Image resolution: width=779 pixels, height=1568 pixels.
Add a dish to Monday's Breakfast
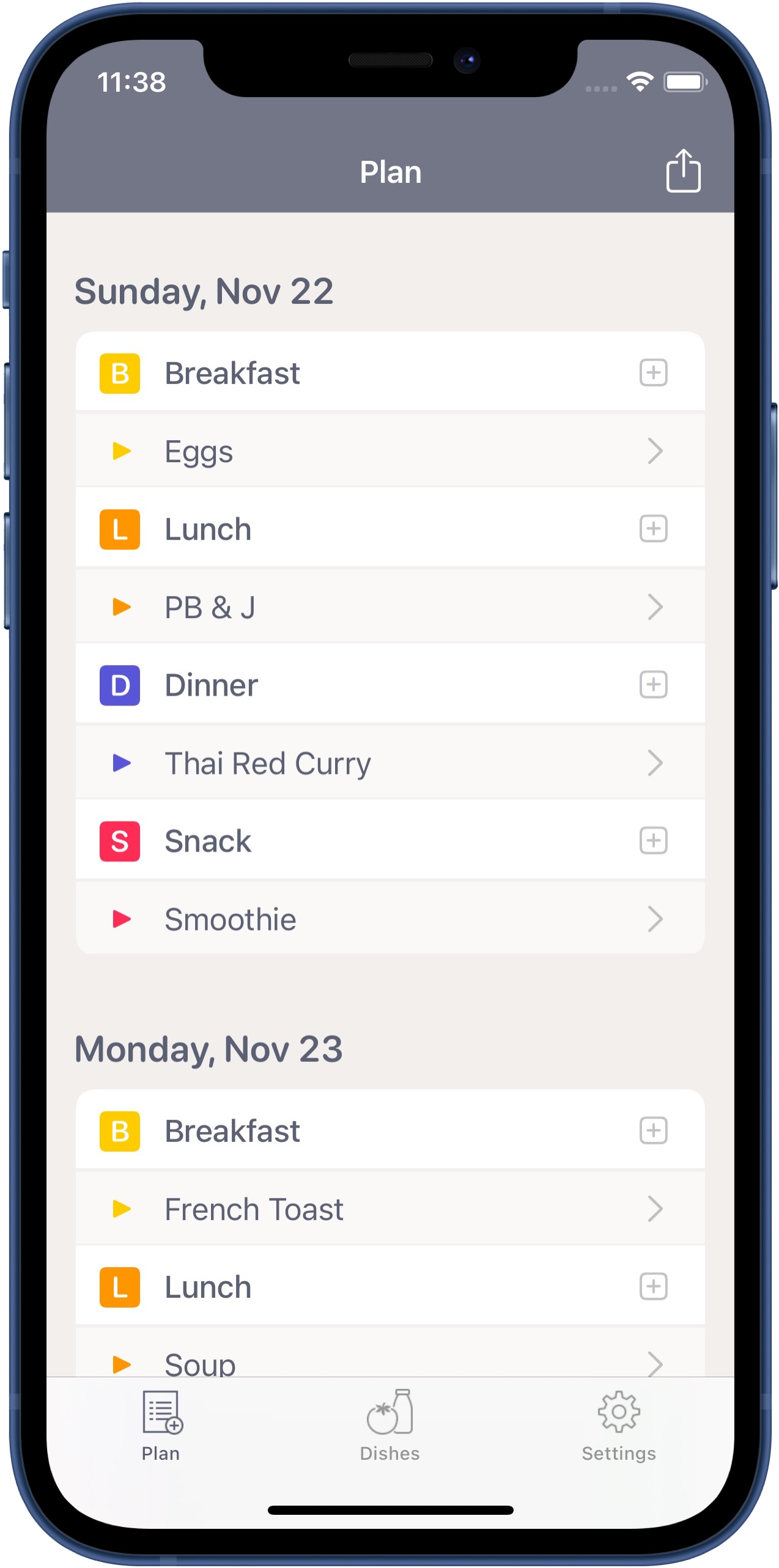(x=652, y=1131)
